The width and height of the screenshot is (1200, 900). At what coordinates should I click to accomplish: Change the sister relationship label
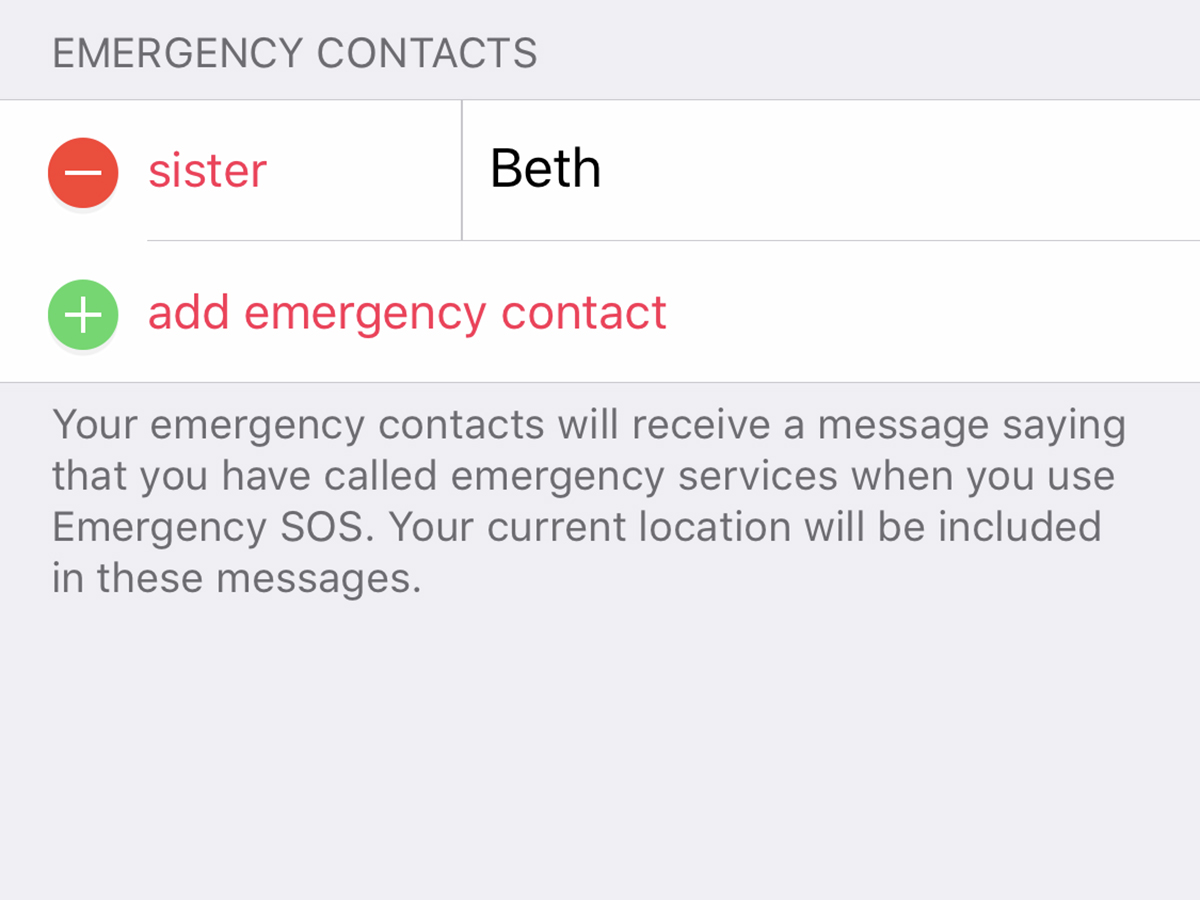click(208, 171)
